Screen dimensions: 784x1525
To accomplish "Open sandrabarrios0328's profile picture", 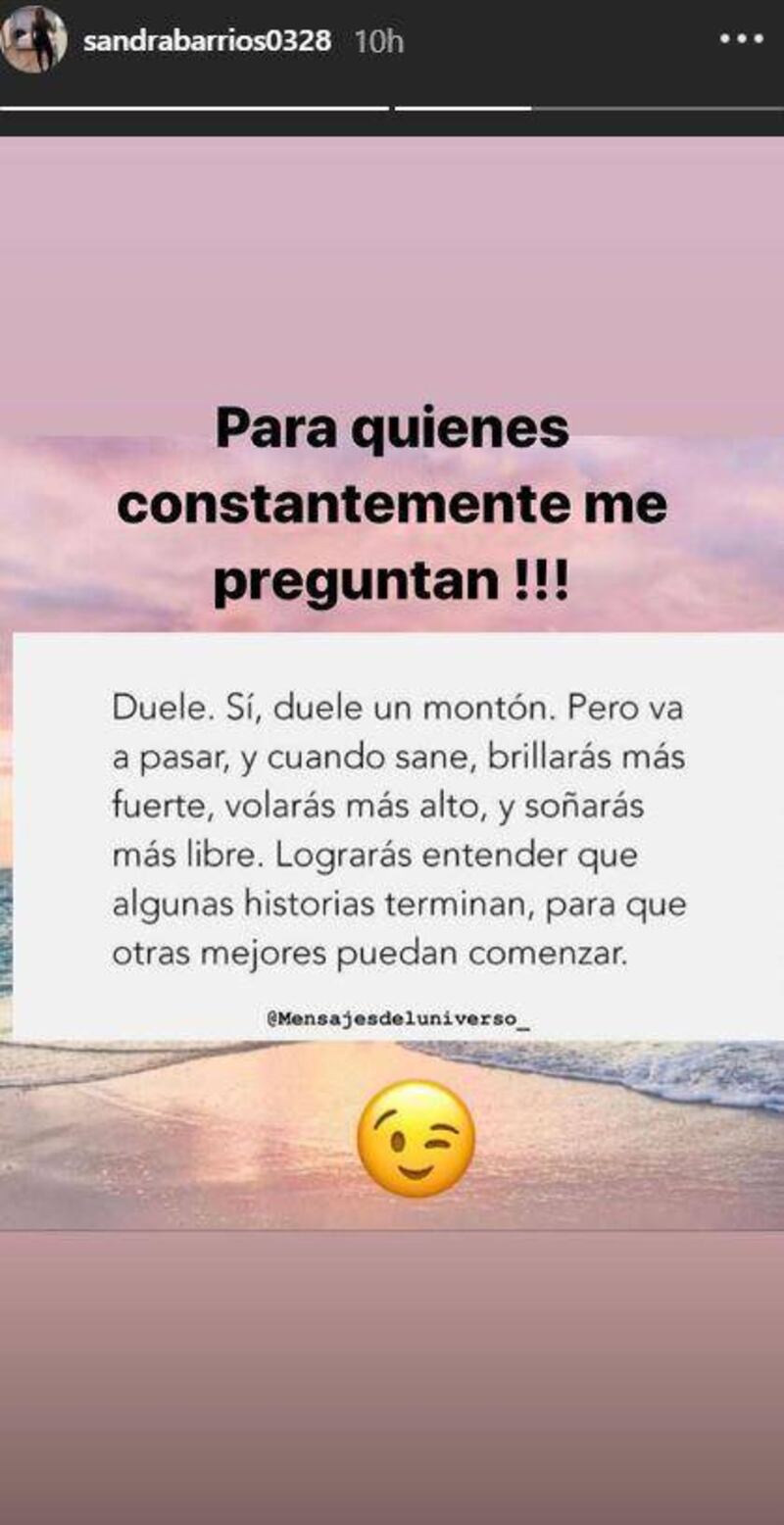I will point(33,39).
